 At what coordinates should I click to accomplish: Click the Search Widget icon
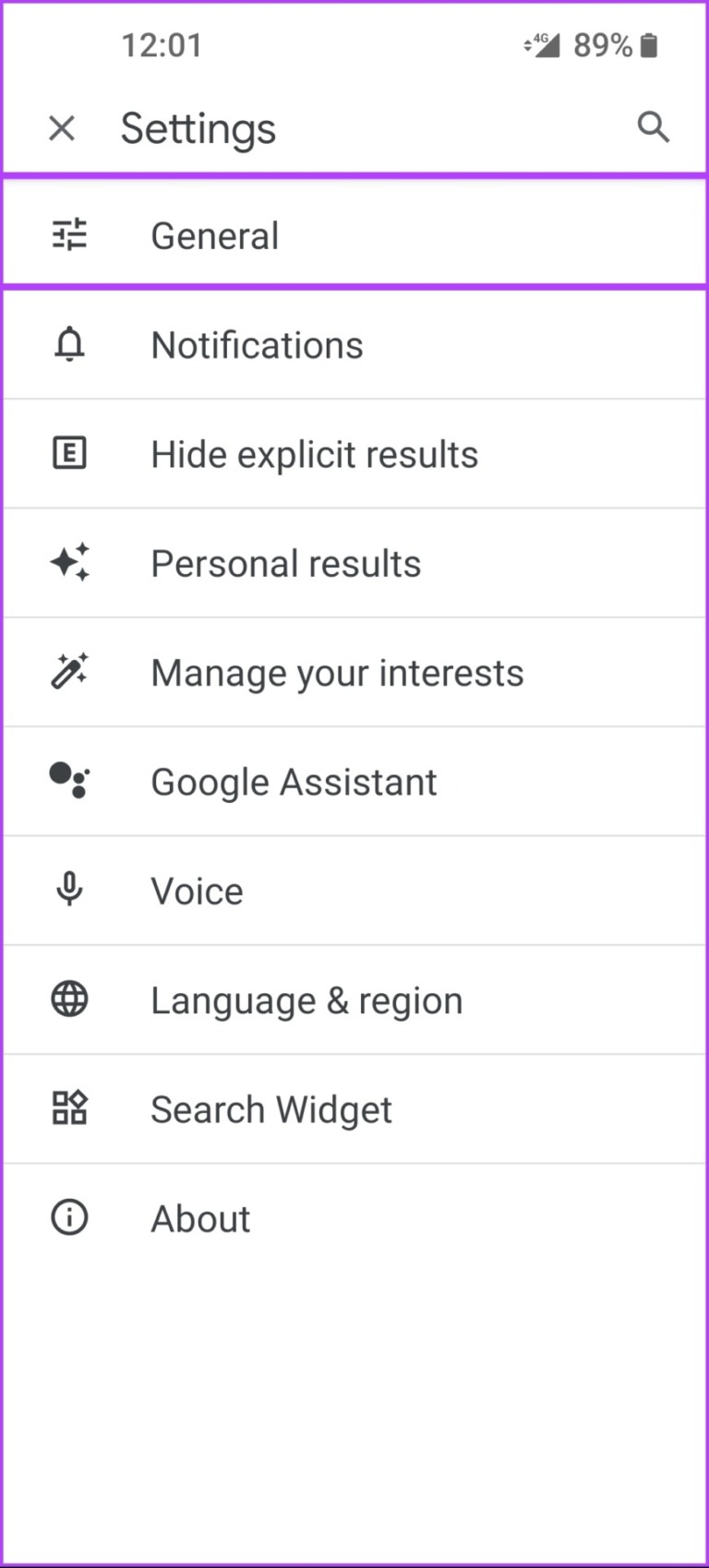coord(69,1107)
